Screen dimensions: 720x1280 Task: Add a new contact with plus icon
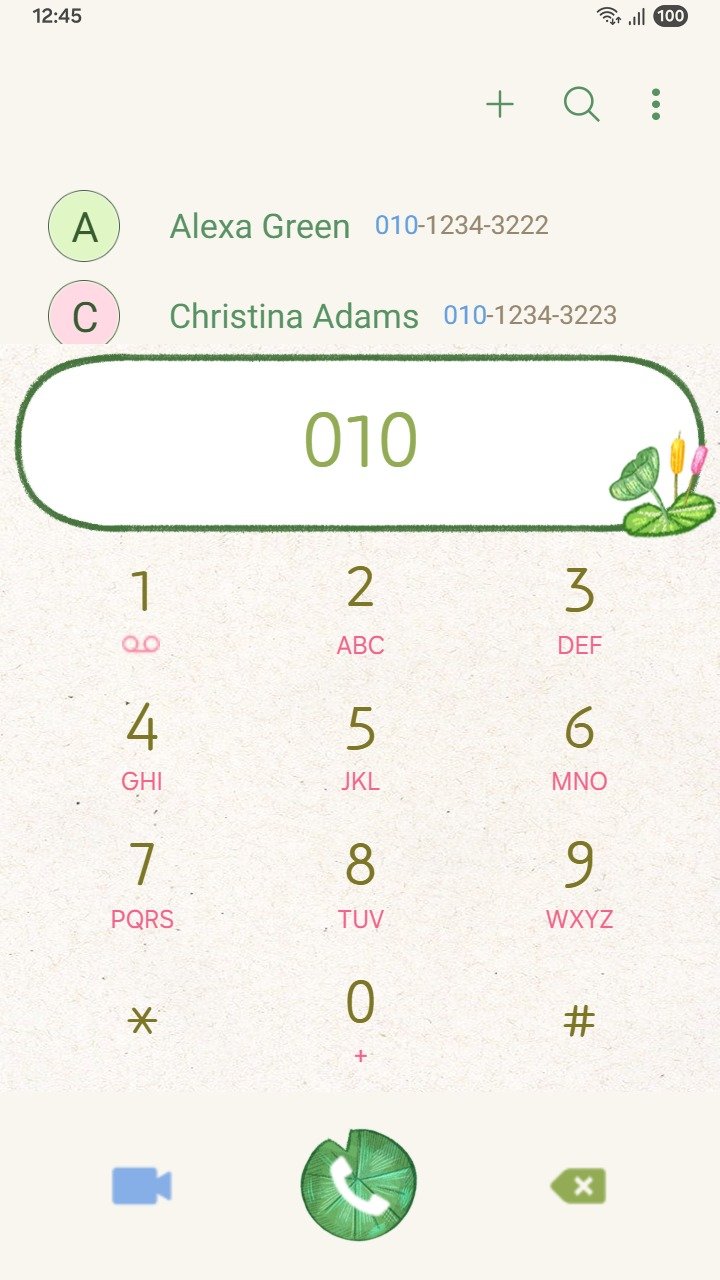click(499, 104)
